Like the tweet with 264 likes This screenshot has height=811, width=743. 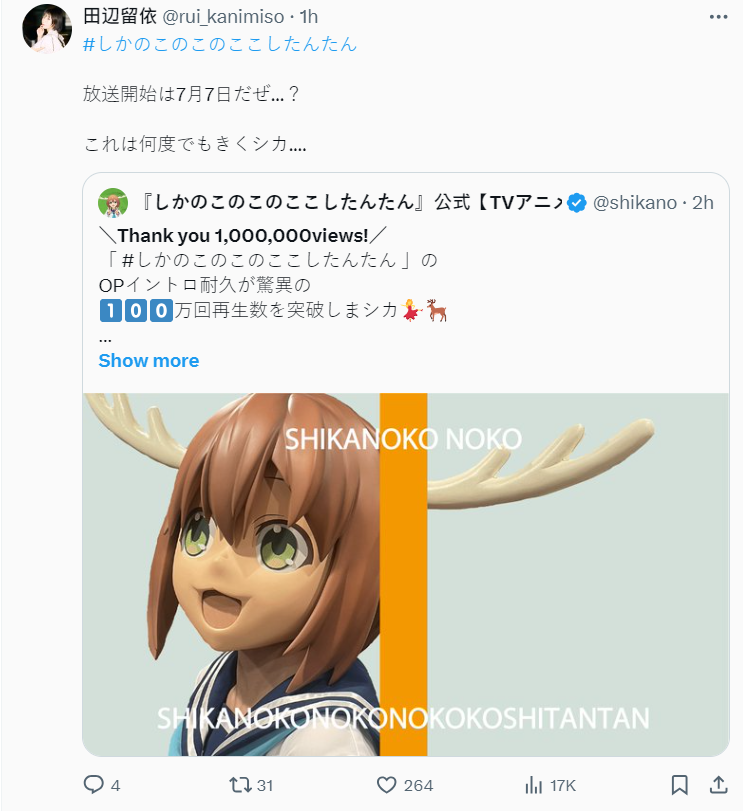[388, 785]
